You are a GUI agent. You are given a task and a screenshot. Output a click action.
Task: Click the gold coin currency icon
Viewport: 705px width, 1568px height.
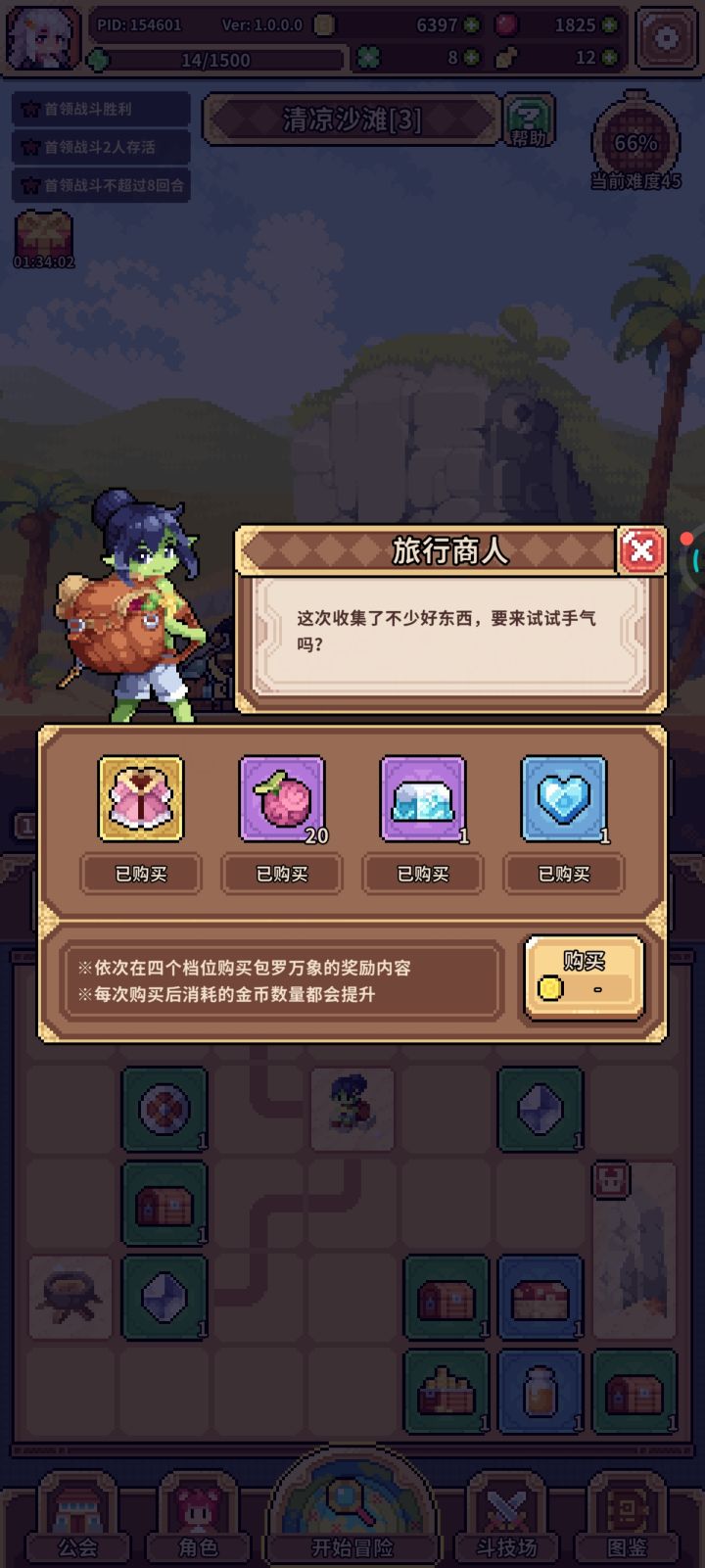point(324,24)
